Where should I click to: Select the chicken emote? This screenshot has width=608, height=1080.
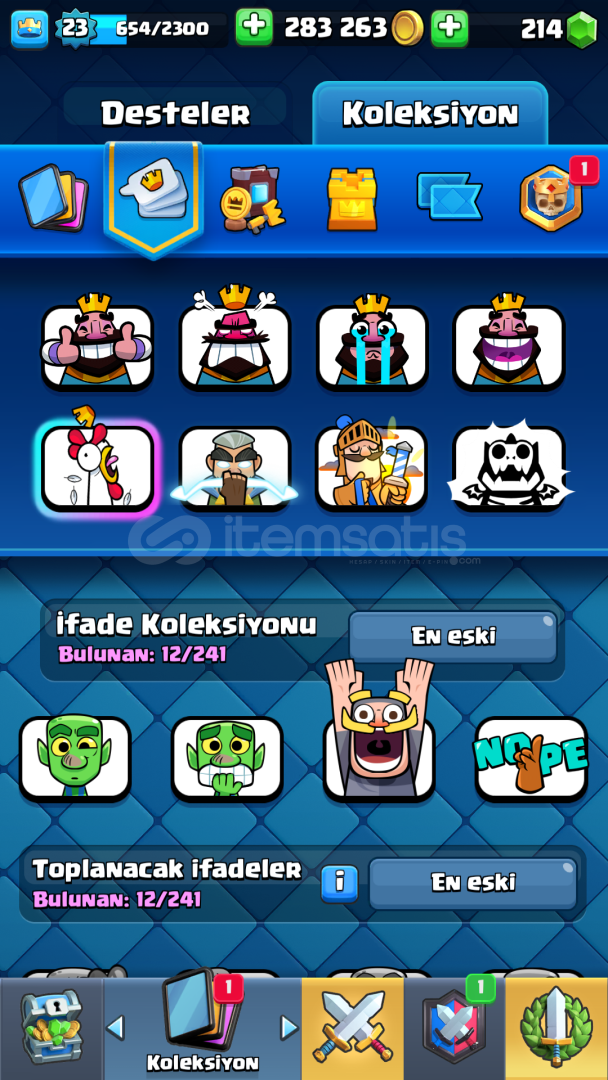(97, 466)
